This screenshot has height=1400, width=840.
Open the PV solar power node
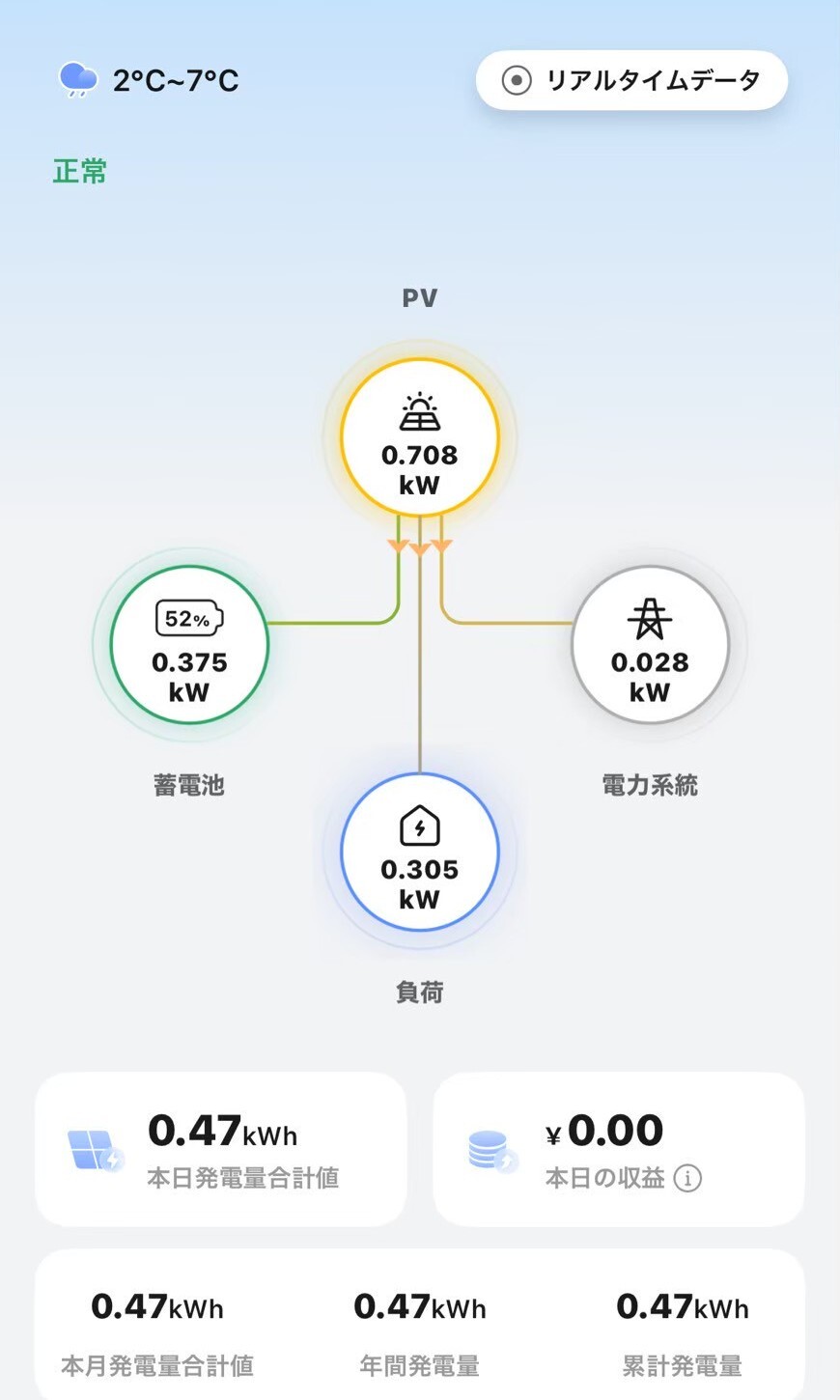coord(419,438)
